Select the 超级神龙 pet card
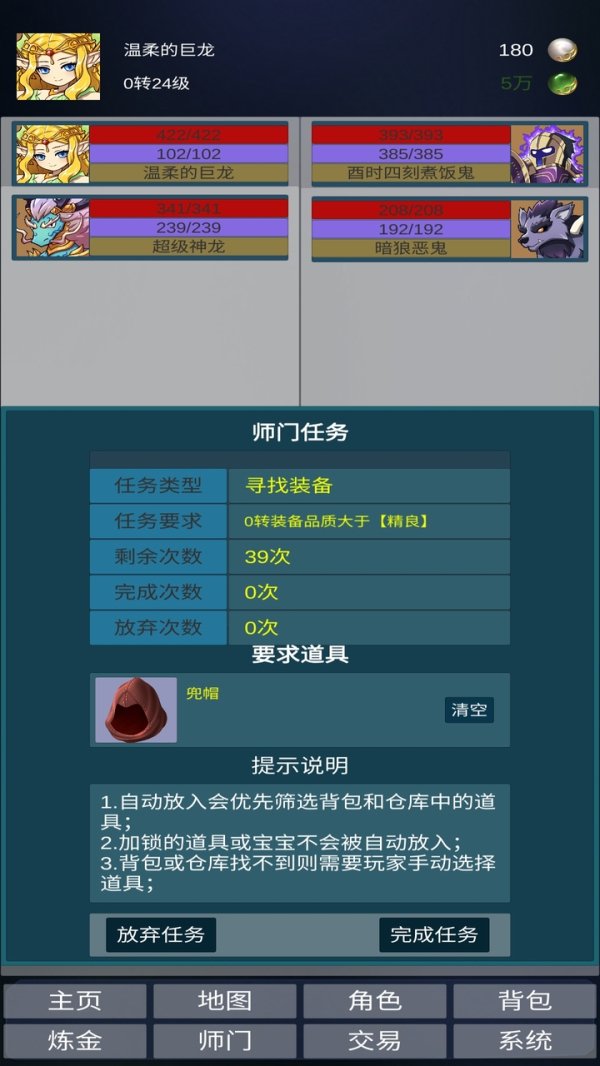This screenshot has height=1066, width=600. pyautogui.click(x=150, y=228)
